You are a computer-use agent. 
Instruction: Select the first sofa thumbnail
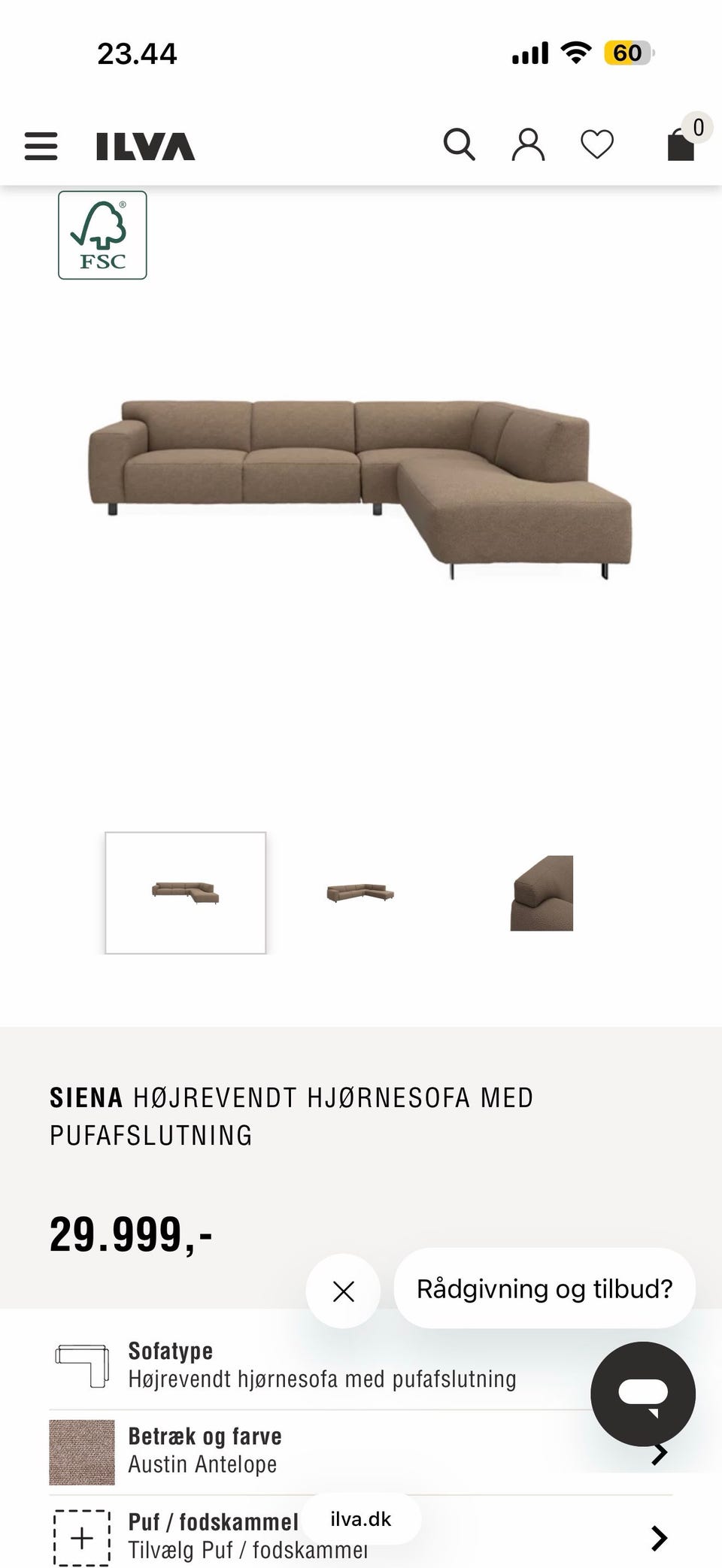pyautogui.click(x=186, y=892)
